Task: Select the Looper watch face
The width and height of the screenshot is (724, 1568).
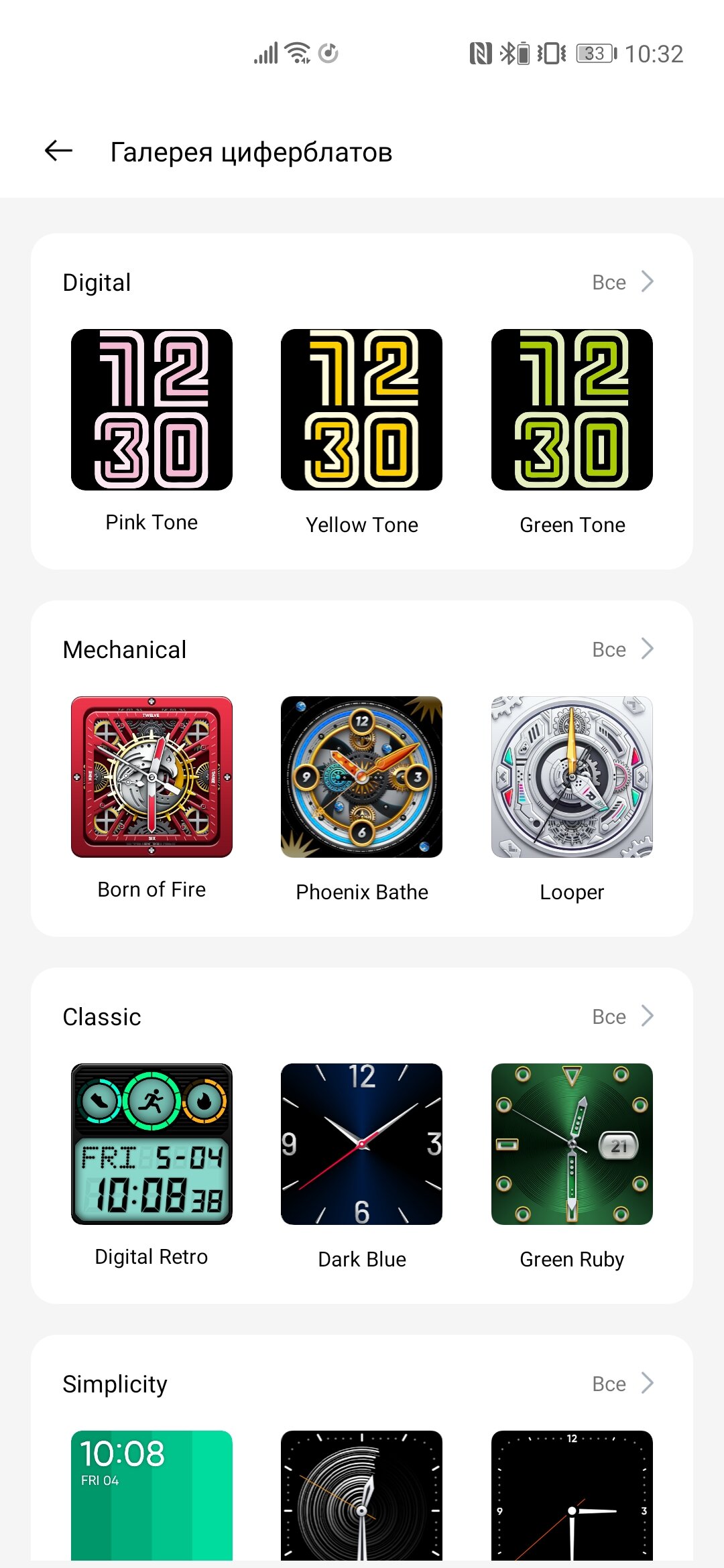Action: [572, 777]
